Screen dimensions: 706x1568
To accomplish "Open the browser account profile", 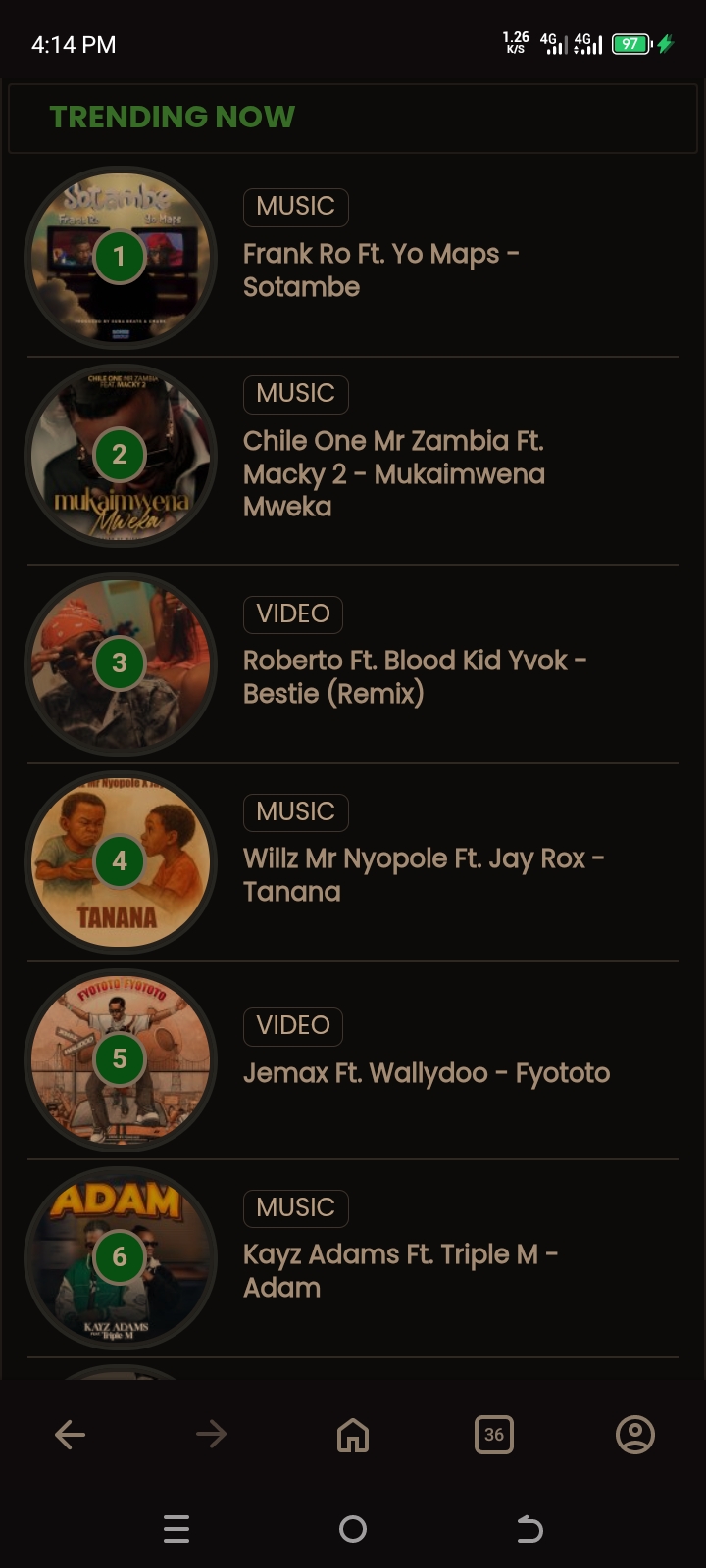I will point(634,1435).
